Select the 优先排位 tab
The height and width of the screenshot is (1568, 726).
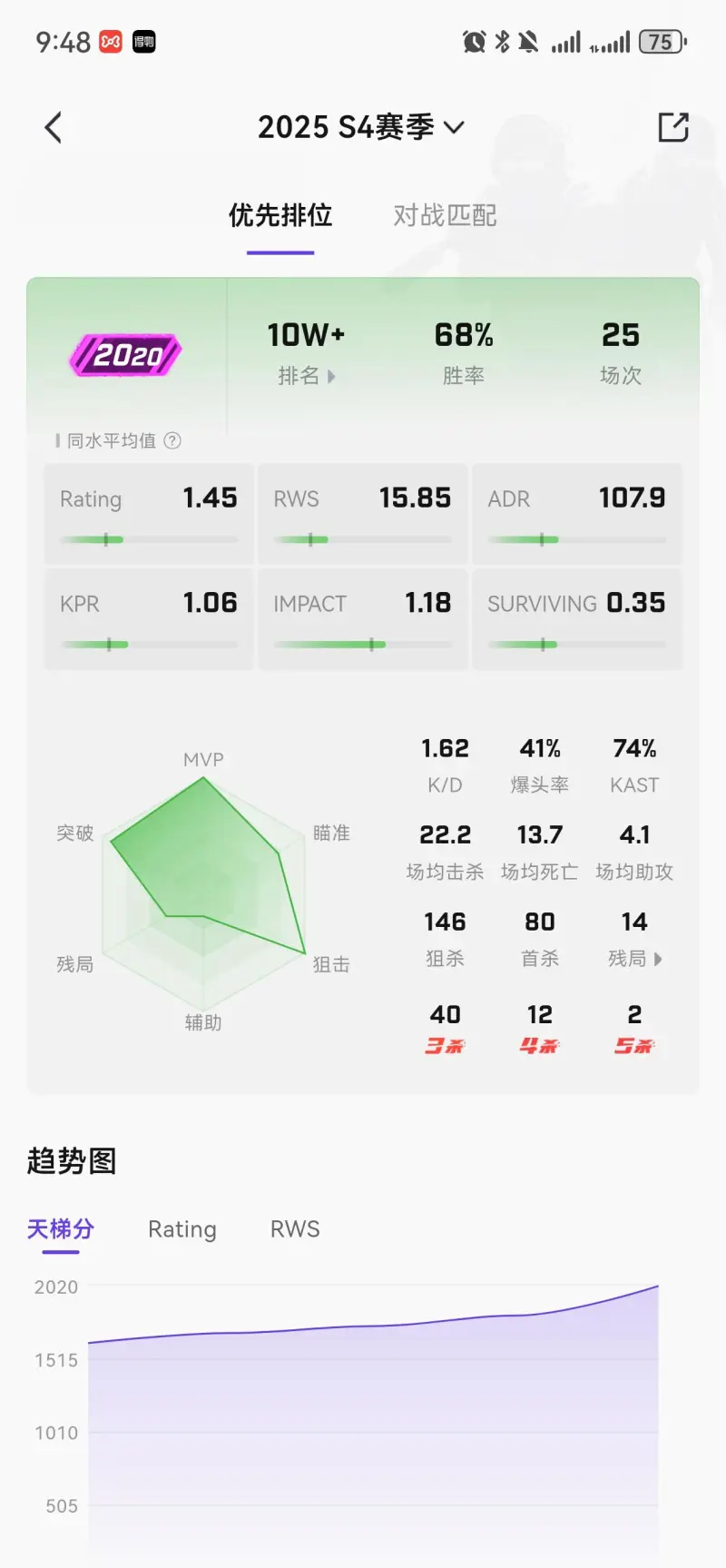point(280,216)
